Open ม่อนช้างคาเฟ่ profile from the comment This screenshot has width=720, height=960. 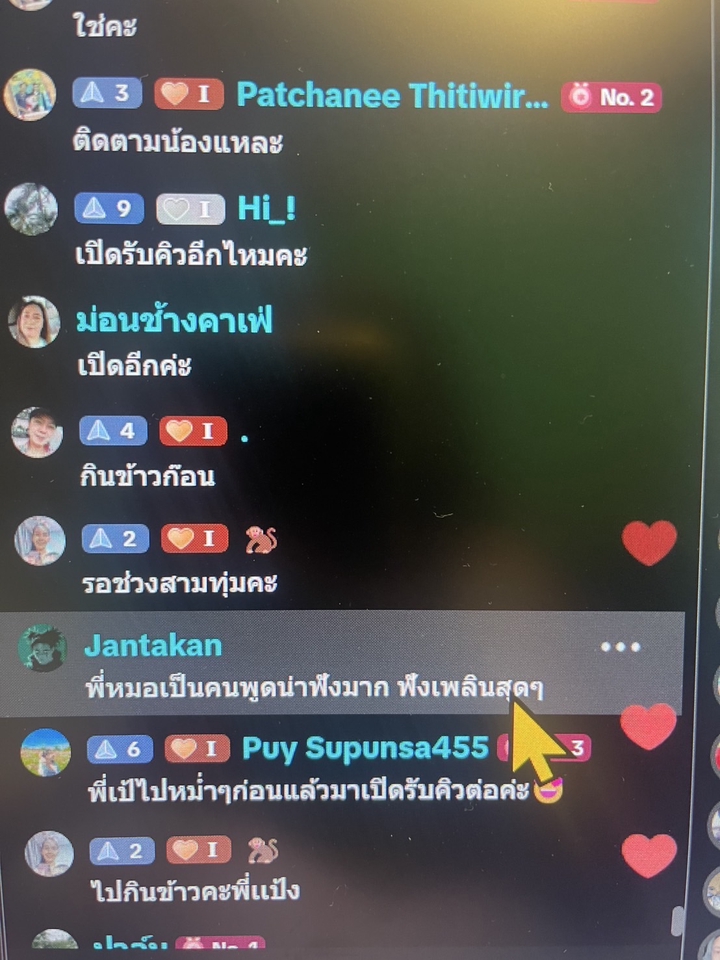(x=175, y=322)
